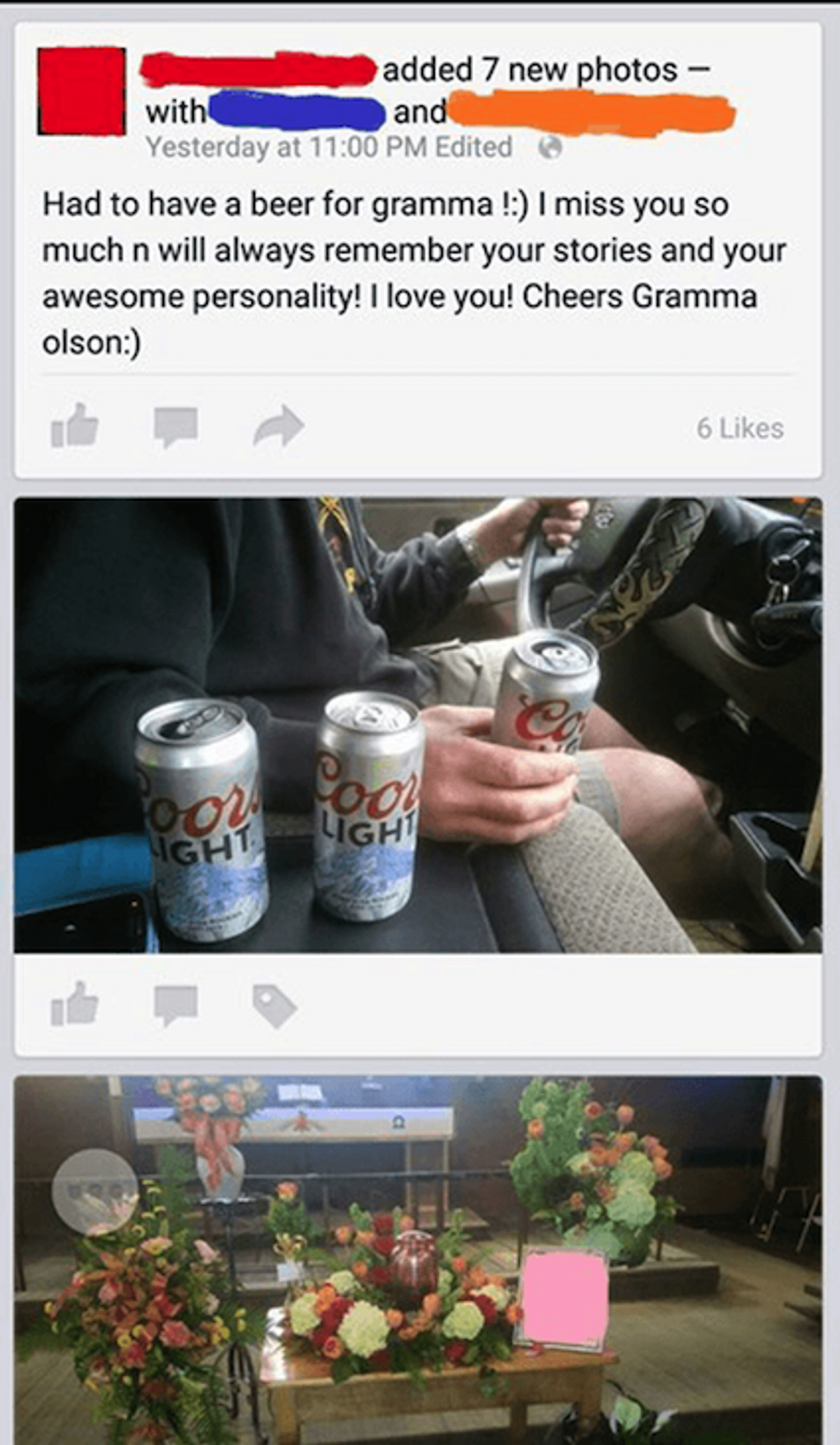Open the poster's red profile picture
This screenshot has width=840, height=1445.
click(x=82, y=91)
